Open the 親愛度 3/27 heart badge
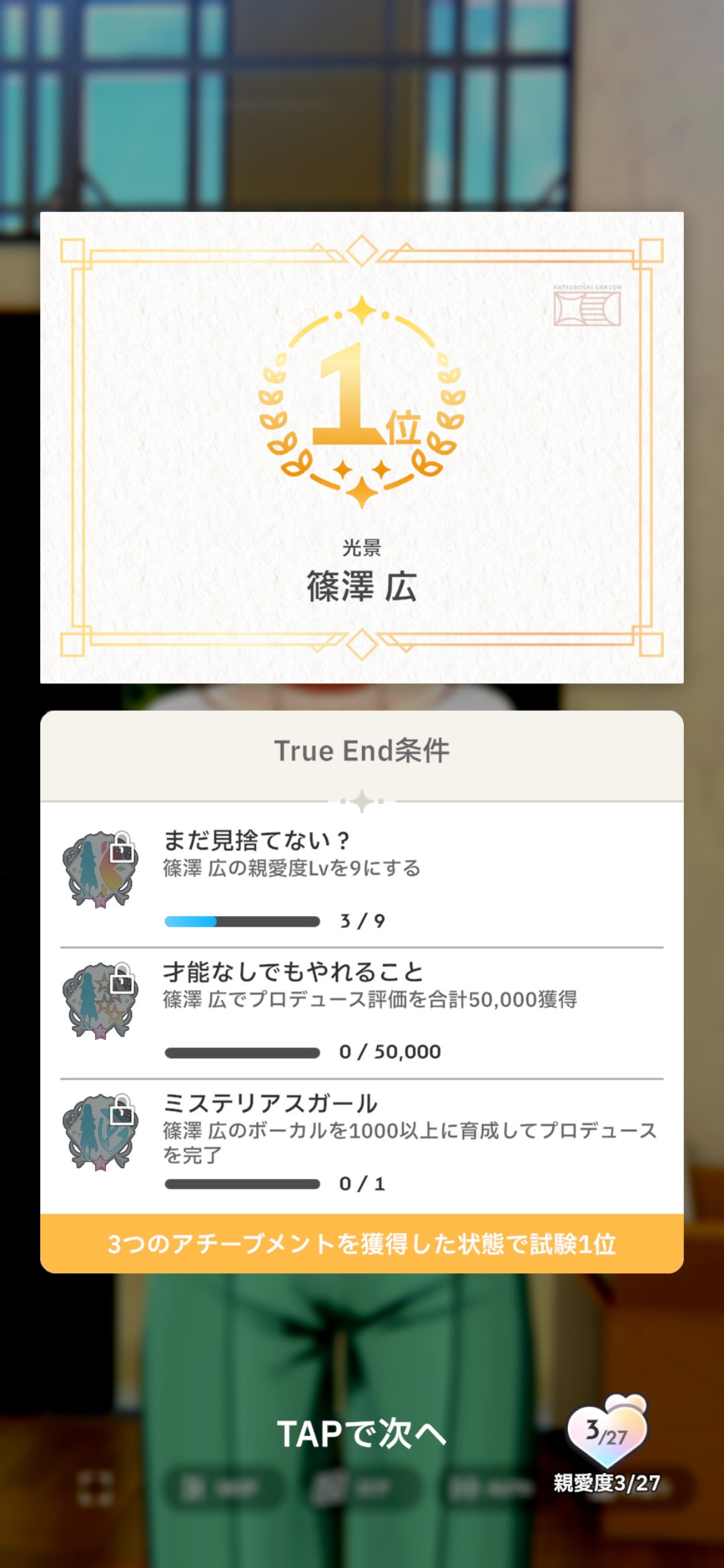Screen dimensions: 724x1568 [x=607, y=1431]
